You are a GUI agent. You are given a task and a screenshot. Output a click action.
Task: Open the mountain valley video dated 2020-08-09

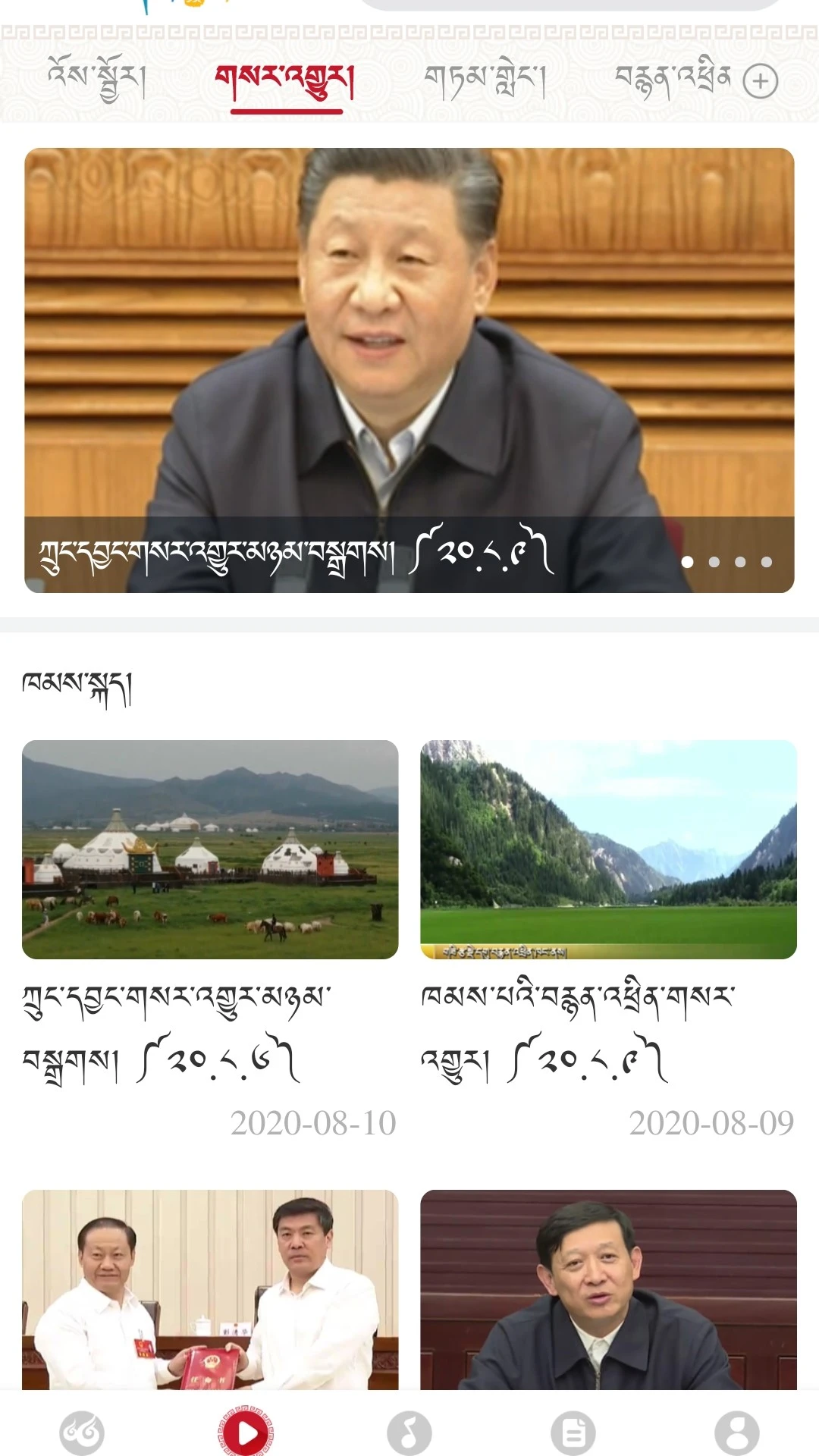(x=608, y=849)
